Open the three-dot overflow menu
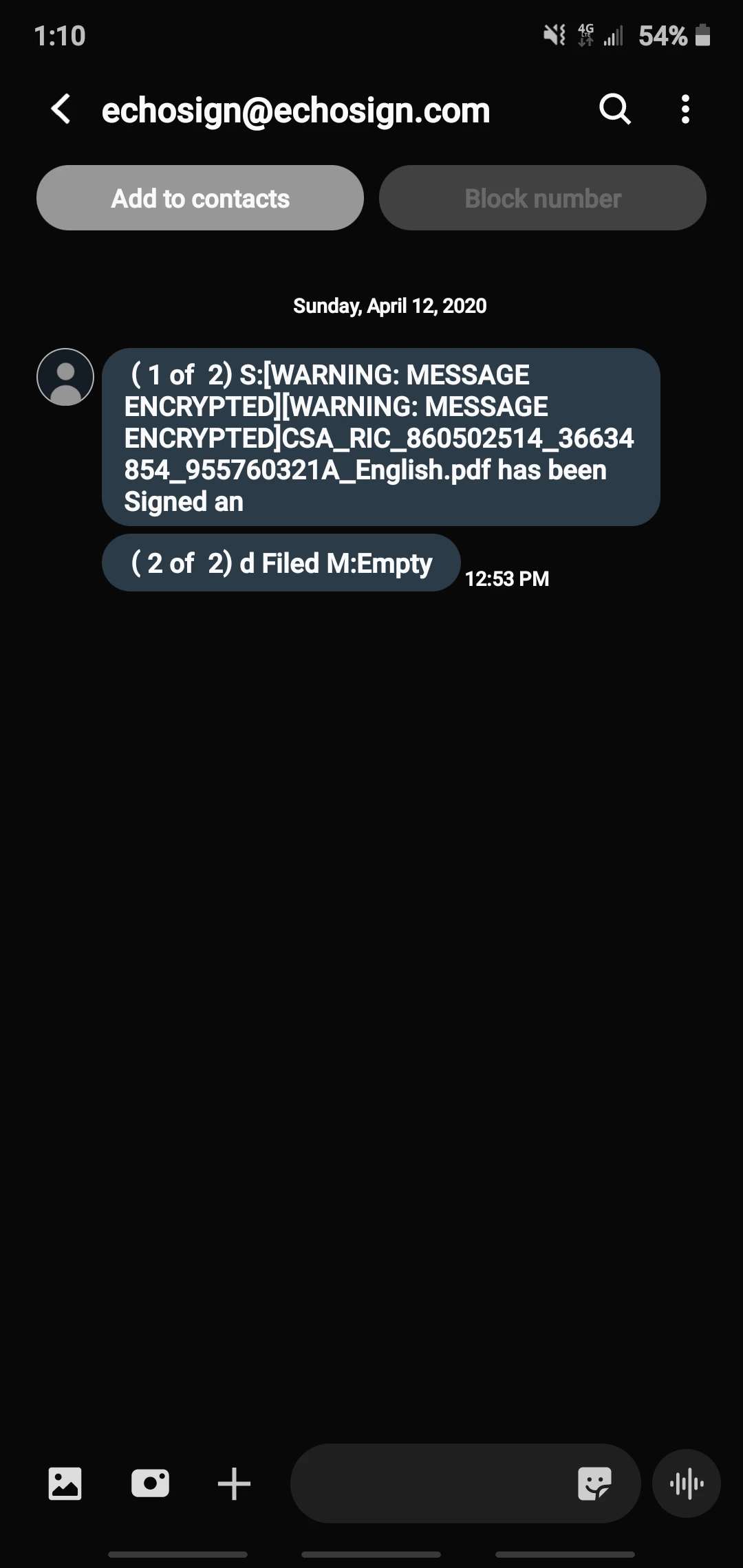The image size is (743, 1568). (685, 109)
